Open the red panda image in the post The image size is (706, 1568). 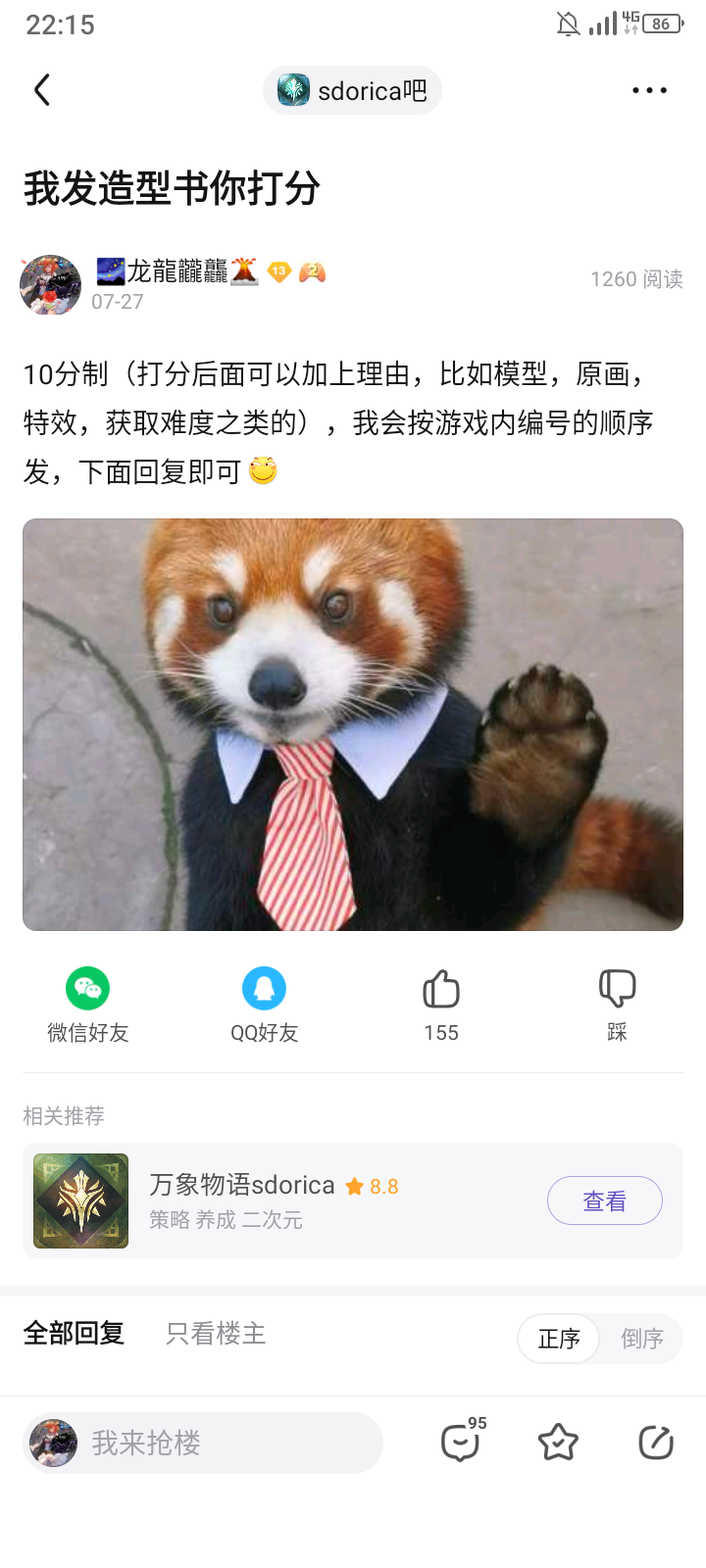tap(353, 723)
